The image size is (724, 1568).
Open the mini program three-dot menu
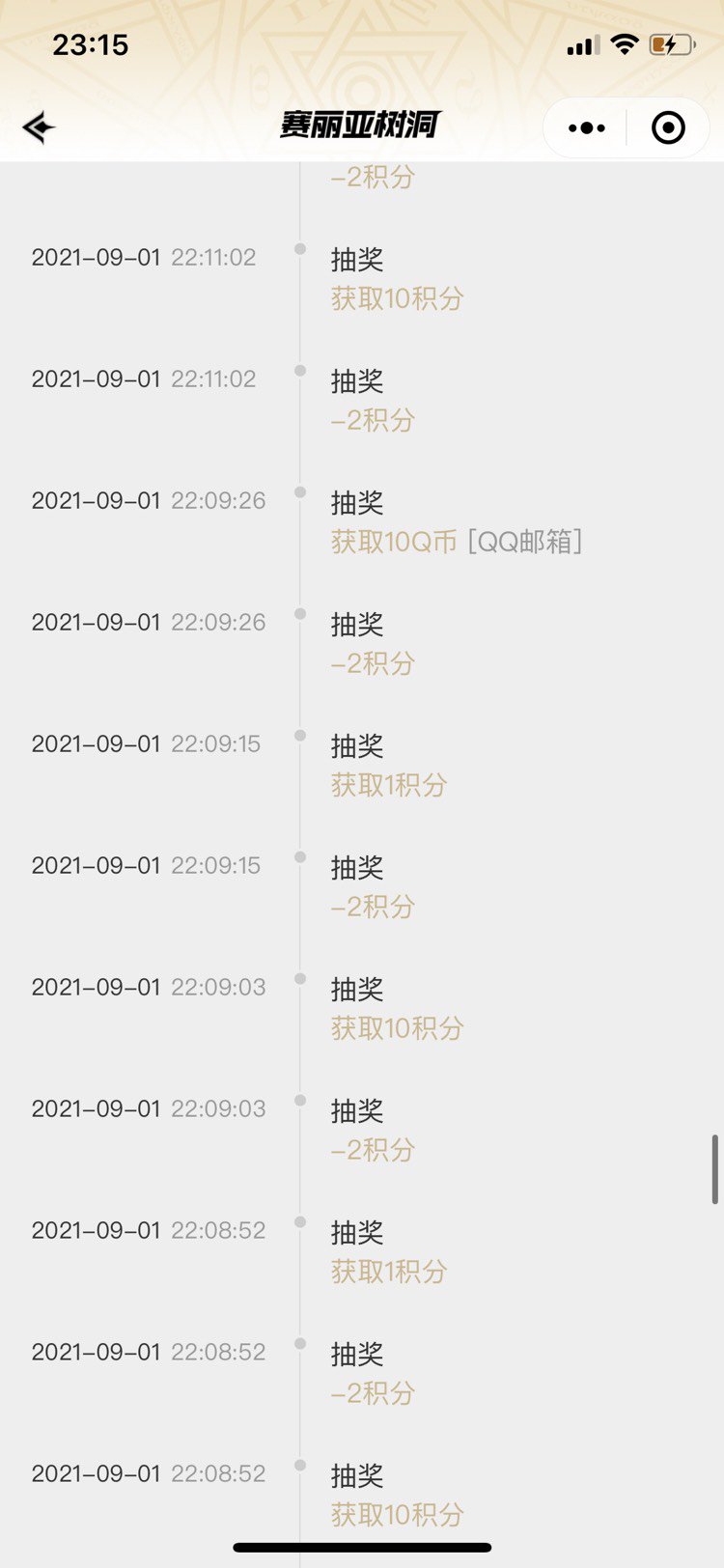tap(586, 127)
